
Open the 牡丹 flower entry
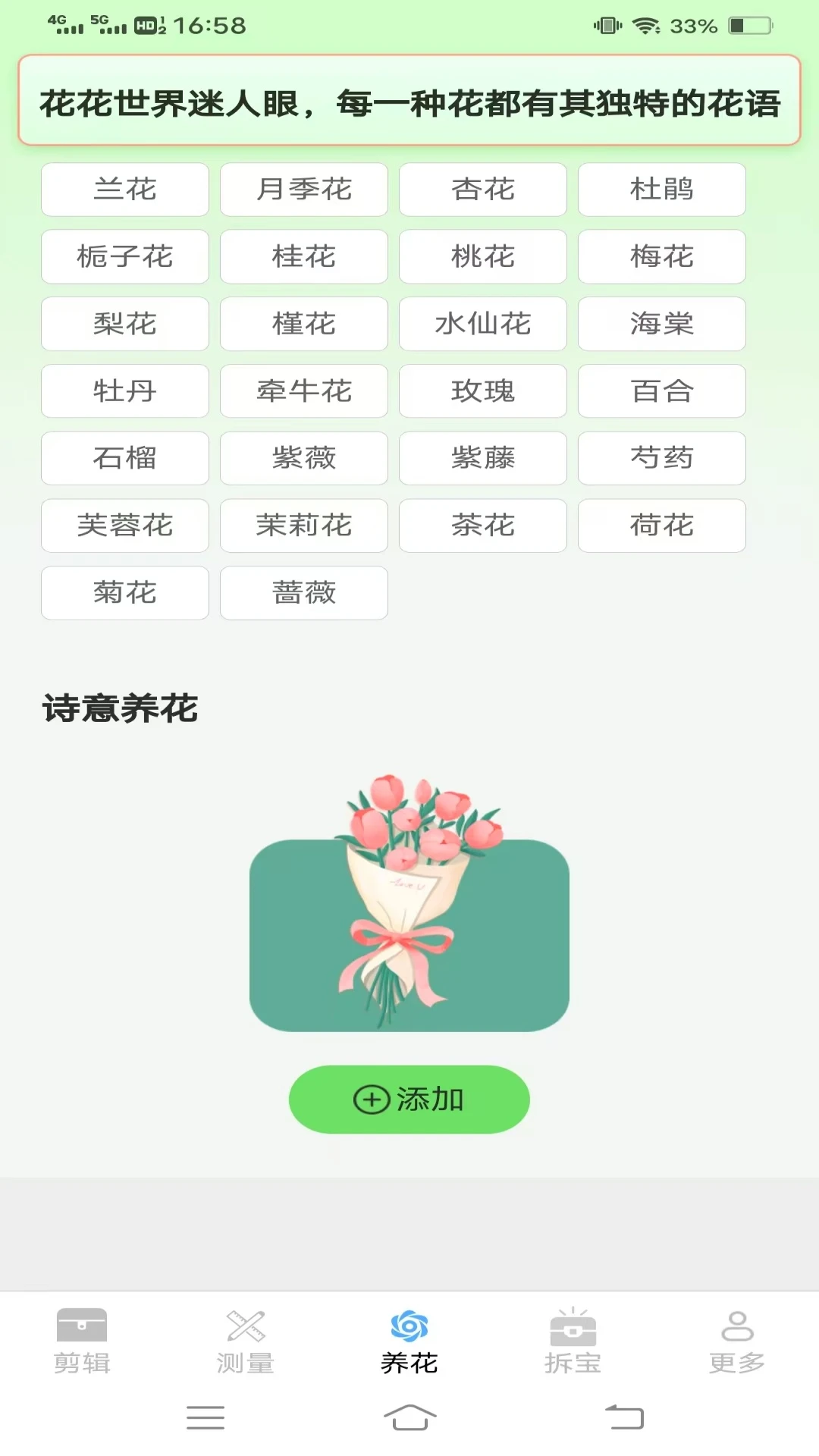coord(125,391)
